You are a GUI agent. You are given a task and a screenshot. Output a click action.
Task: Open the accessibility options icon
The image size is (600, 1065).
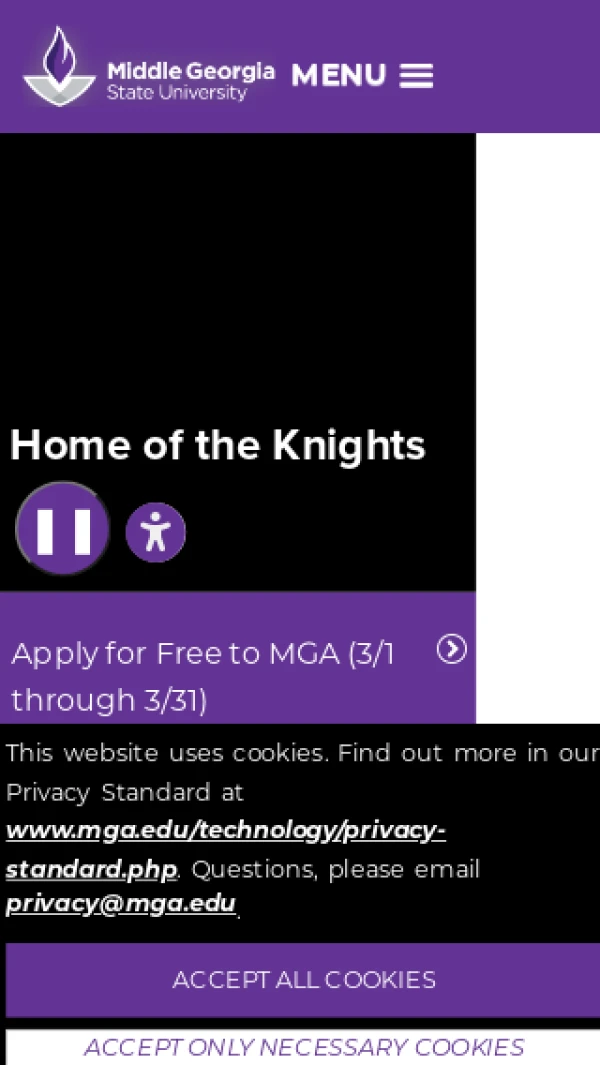click(155, 532)
